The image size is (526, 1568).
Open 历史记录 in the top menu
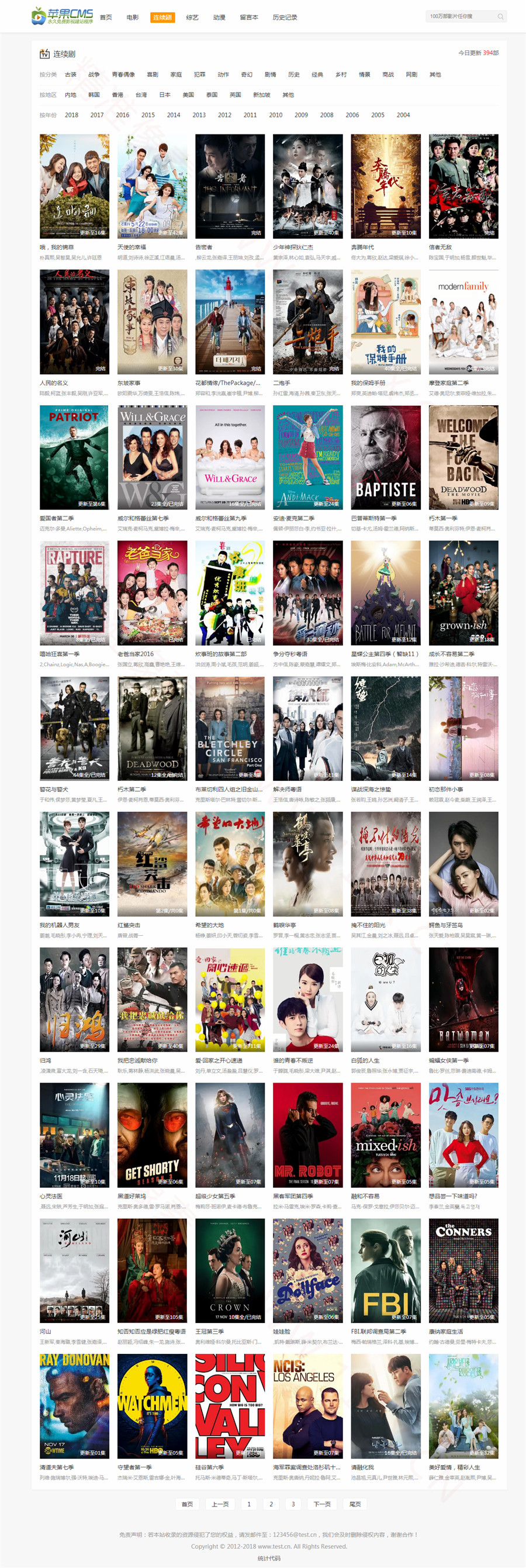click(285, 17)
